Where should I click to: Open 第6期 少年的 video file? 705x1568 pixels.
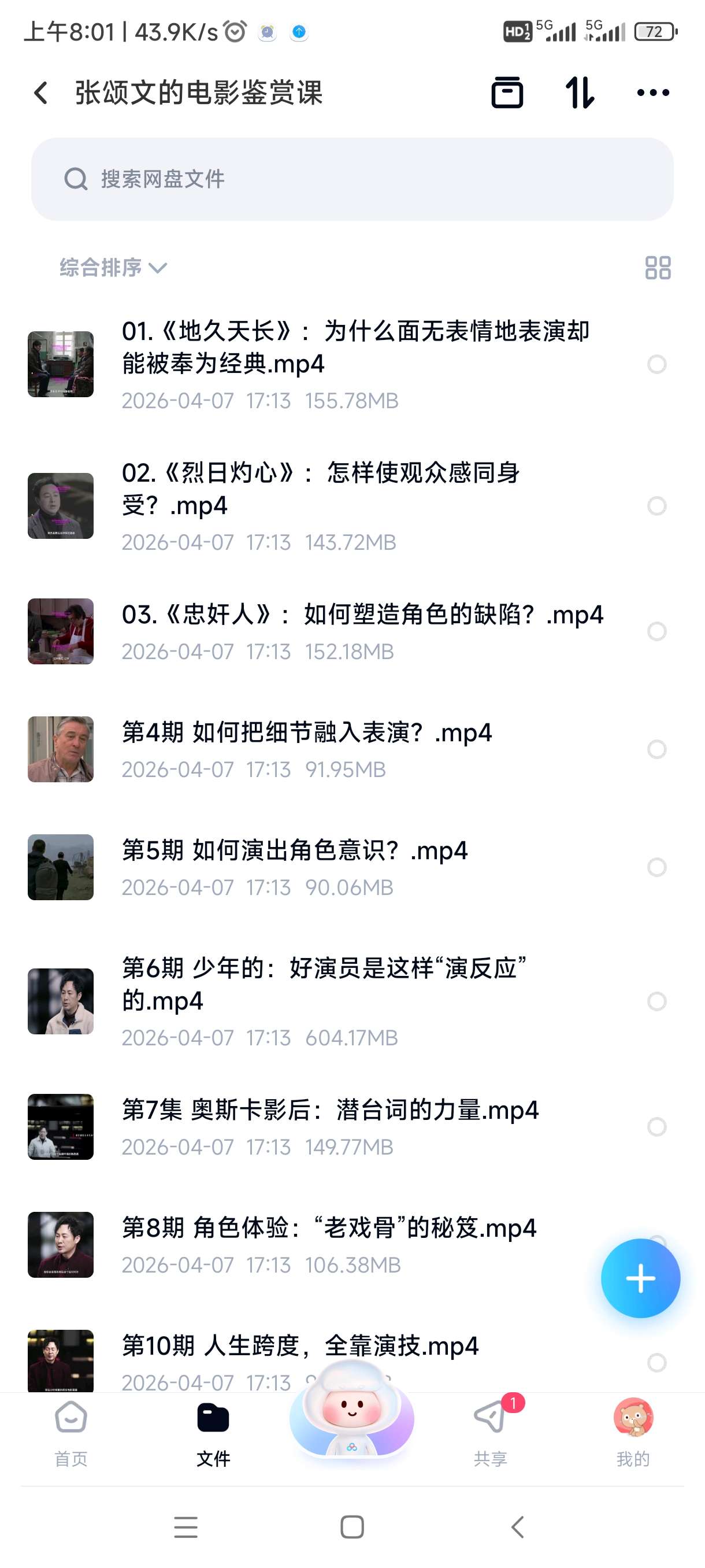(x=324, y=984)
